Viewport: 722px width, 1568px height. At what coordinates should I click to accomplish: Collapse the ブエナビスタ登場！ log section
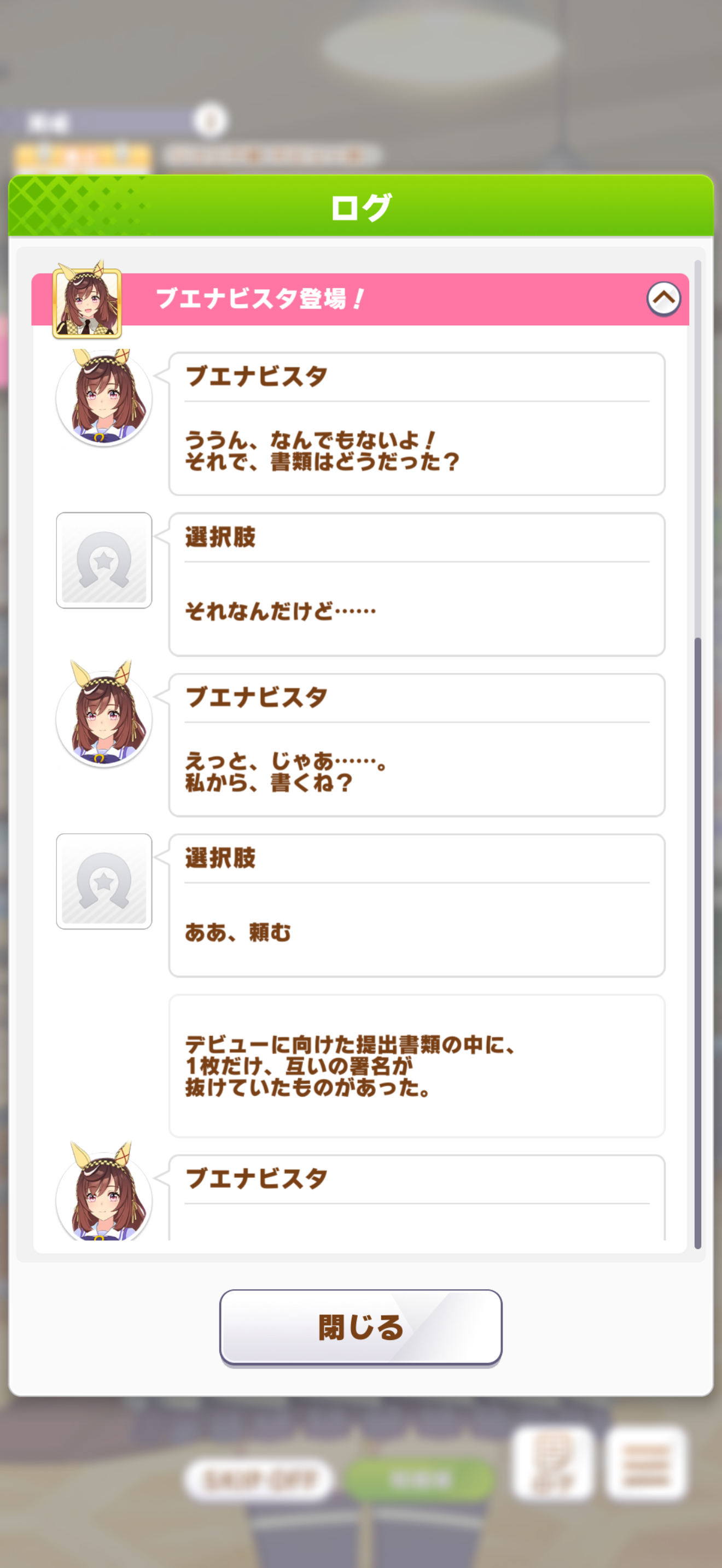pyautogui.click(x=663, y=299)
